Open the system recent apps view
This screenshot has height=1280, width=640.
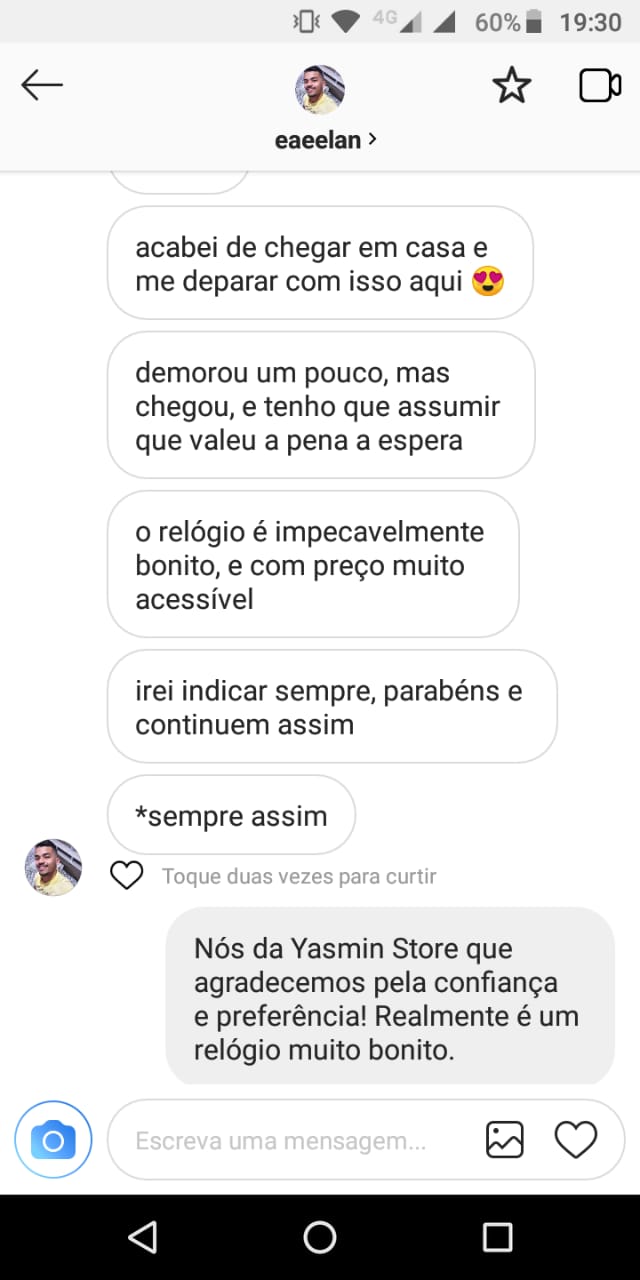497,1237
